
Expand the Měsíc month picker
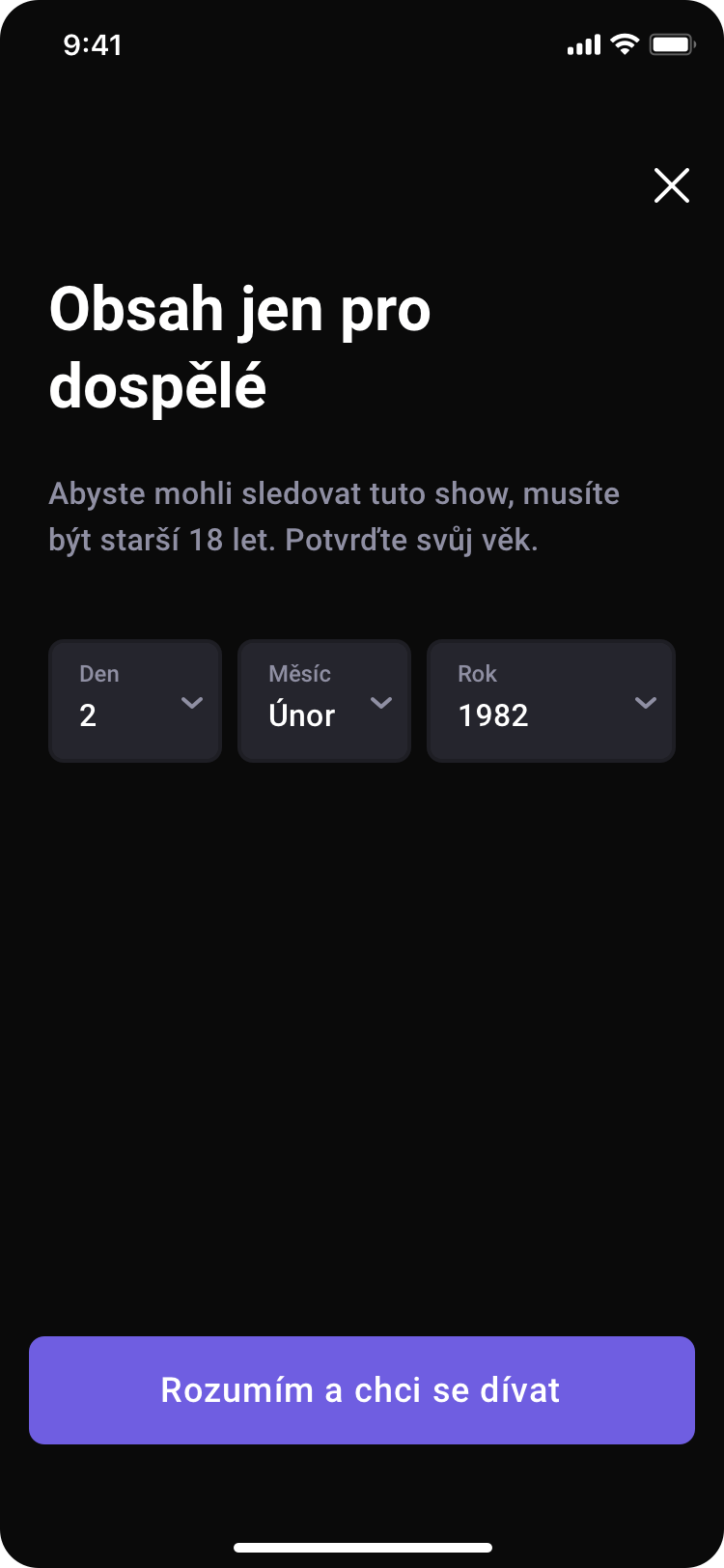click(x=324, y=701)
